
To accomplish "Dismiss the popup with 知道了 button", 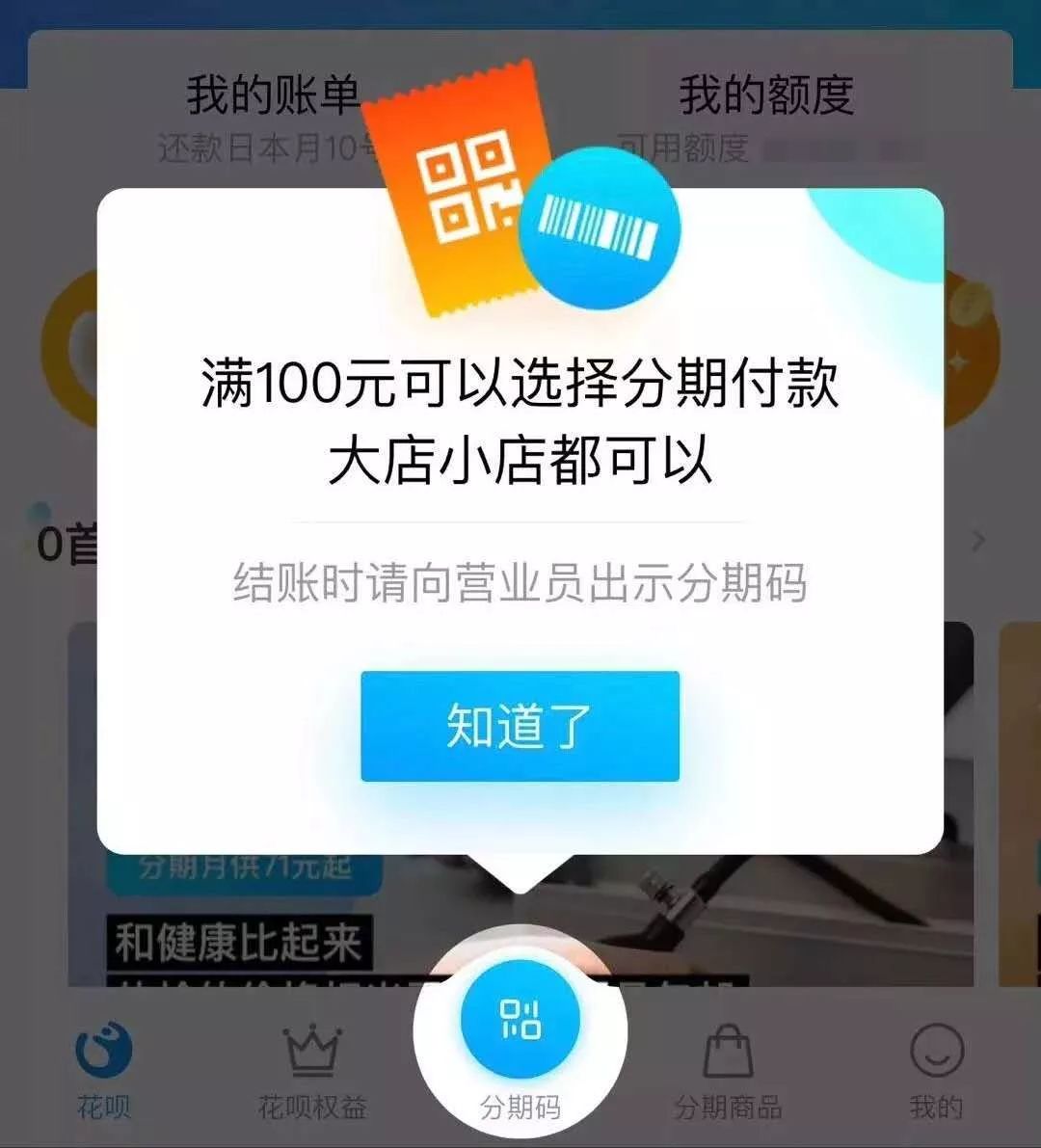I will click(x=520, y=726).
